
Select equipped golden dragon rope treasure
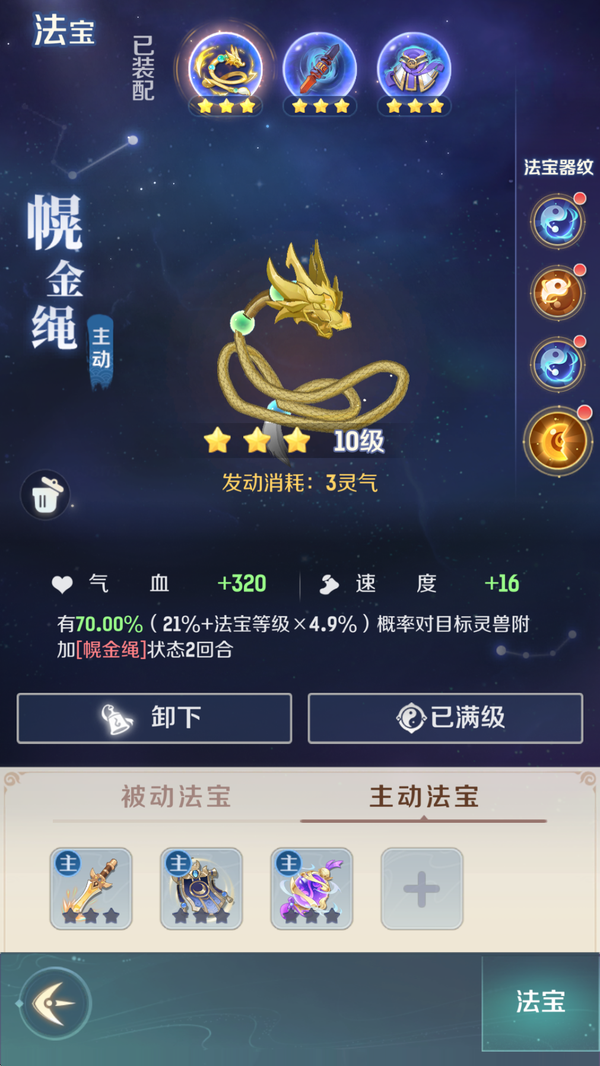coord(225,68)
